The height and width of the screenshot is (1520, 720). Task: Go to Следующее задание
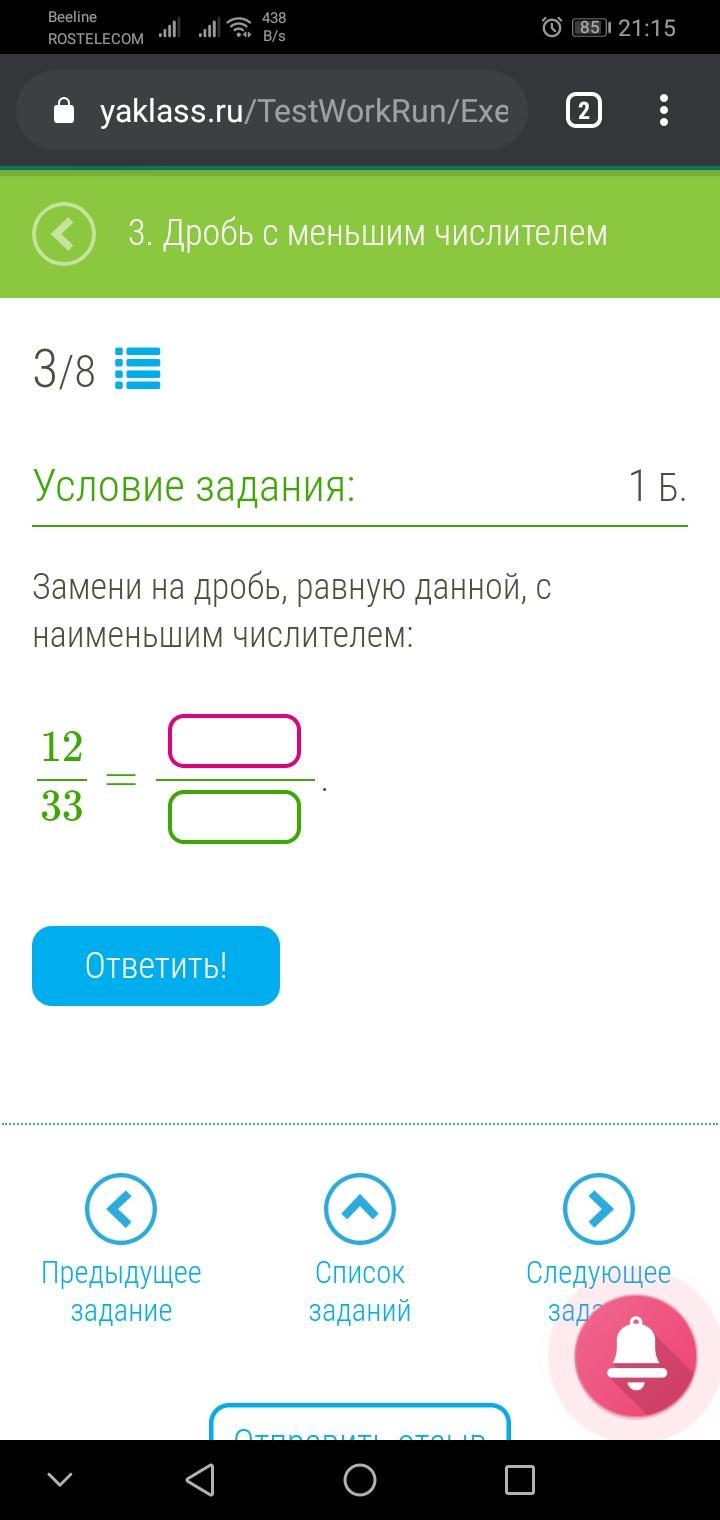598,1210
